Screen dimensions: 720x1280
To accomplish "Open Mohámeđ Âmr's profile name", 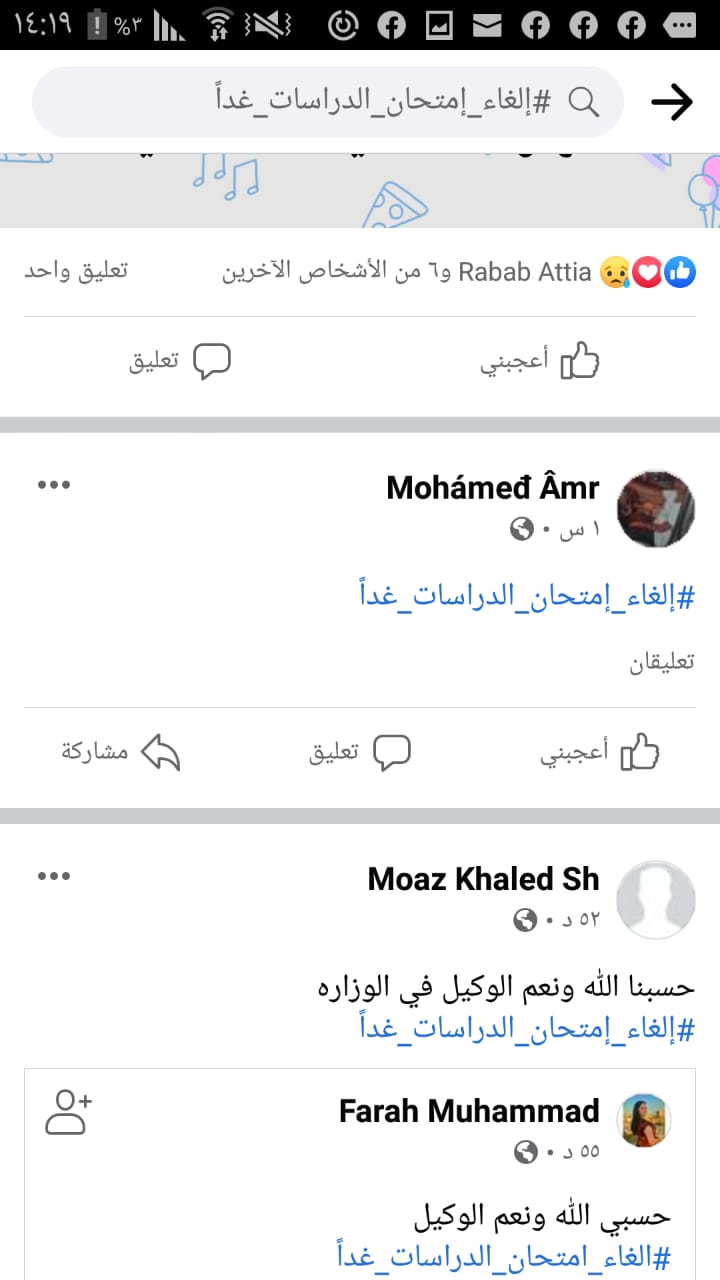I will 492,488.
